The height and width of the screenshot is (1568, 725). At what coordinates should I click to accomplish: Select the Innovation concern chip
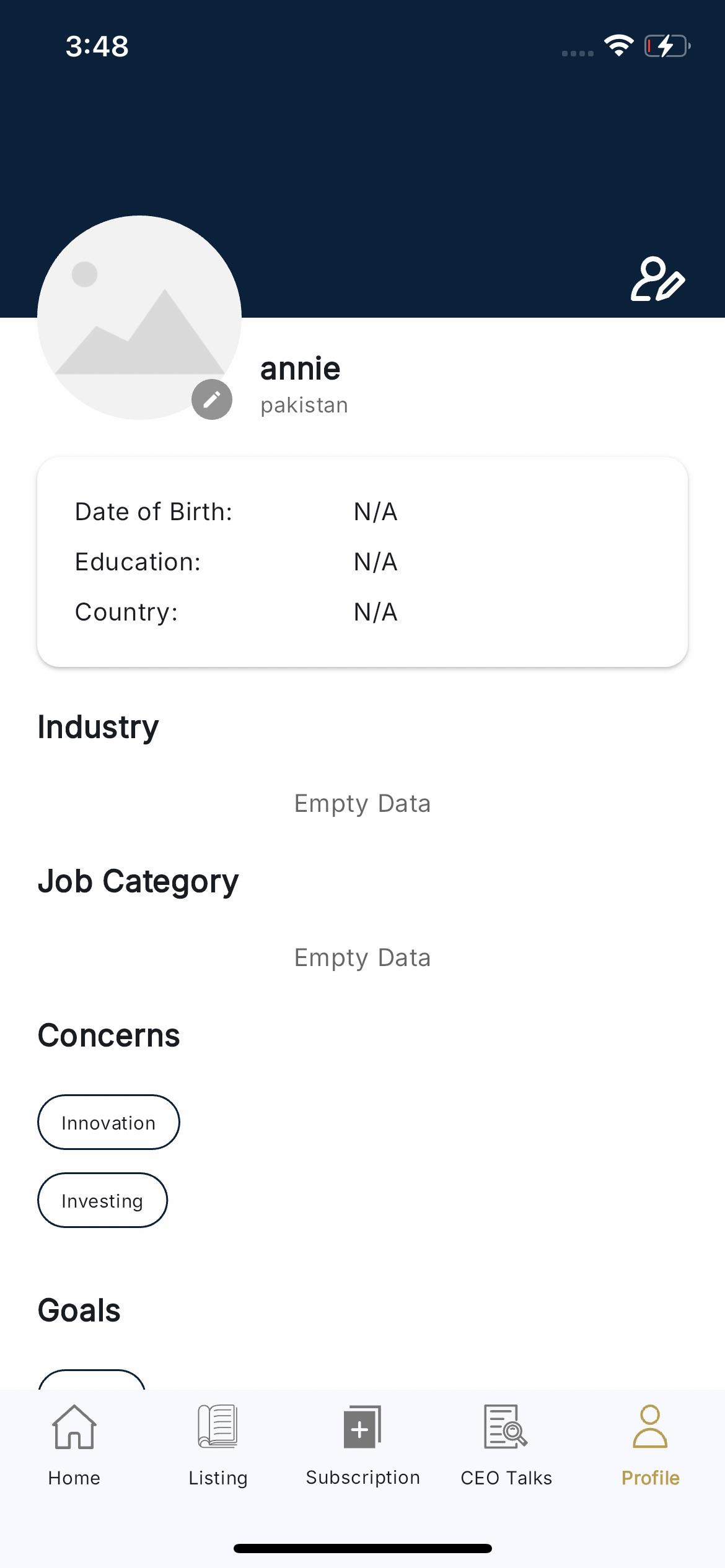pyautogui.click(x=108, y=1122)
